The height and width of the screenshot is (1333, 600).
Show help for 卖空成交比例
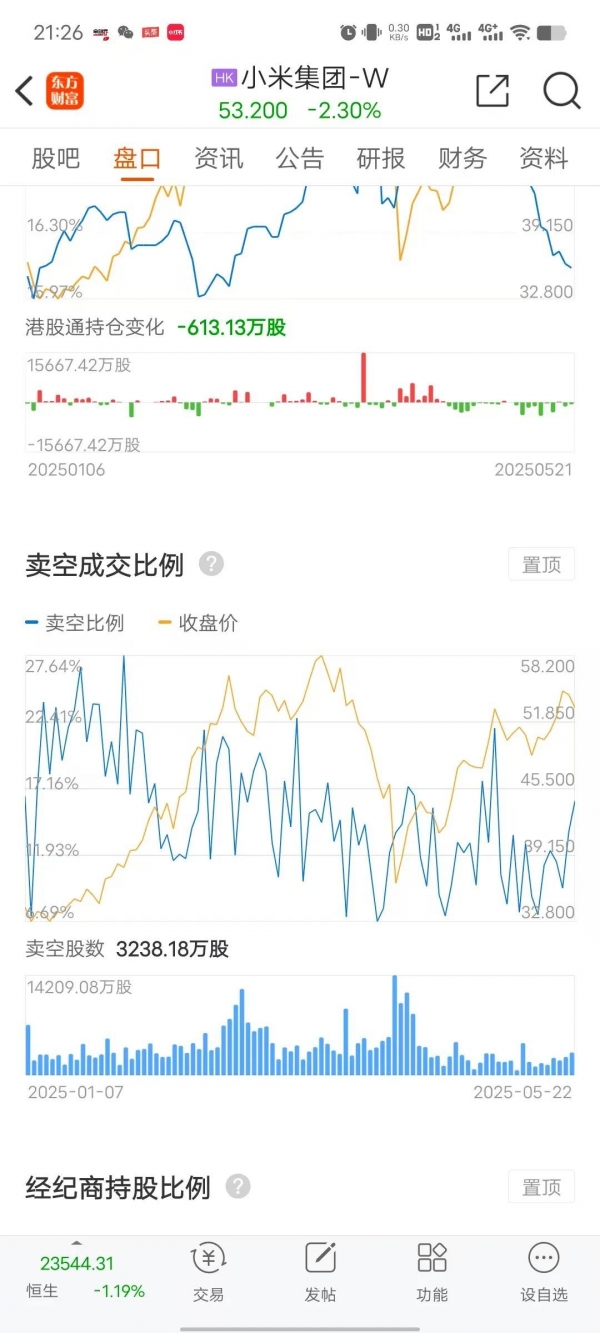211,564
